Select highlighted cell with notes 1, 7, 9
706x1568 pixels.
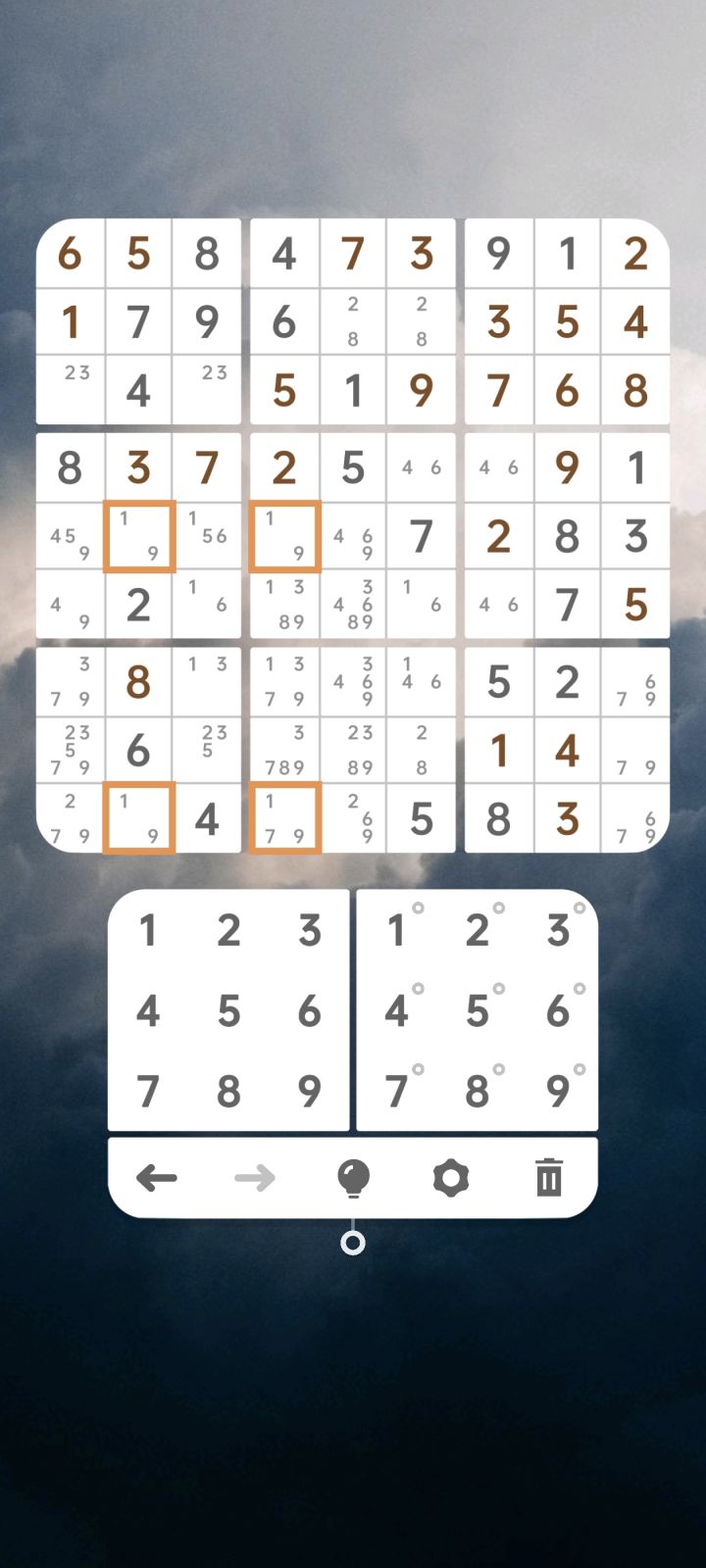284,819
